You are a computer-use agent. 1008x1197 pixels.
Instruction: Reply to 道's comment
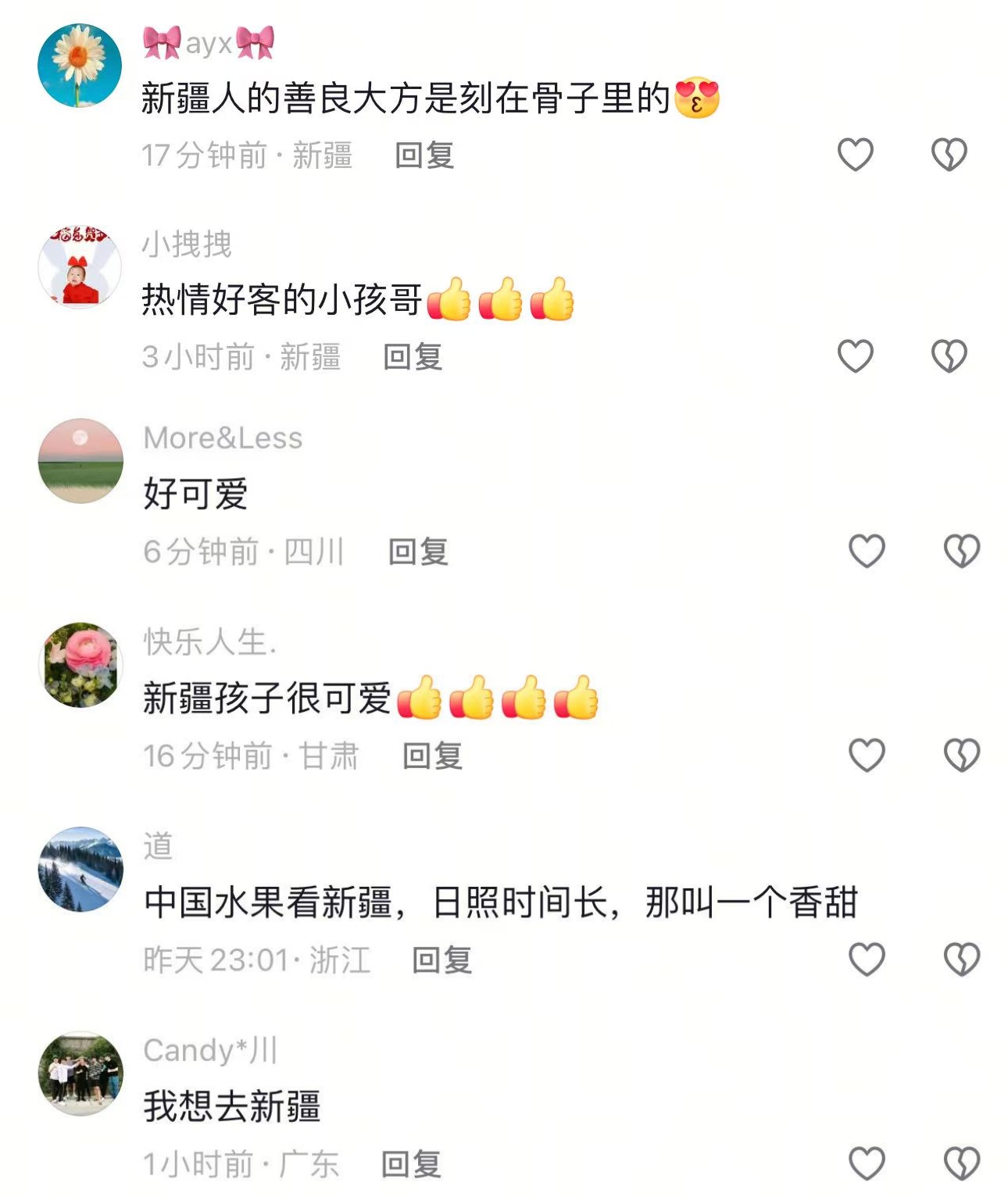[441, 959]
